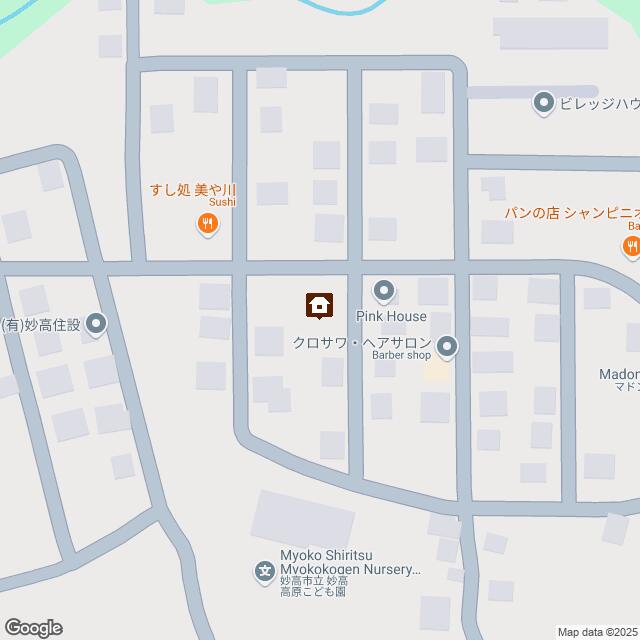
Task: Open the すし処 美や川 sushi restaurant pin
Action: [x=207, y=225]
